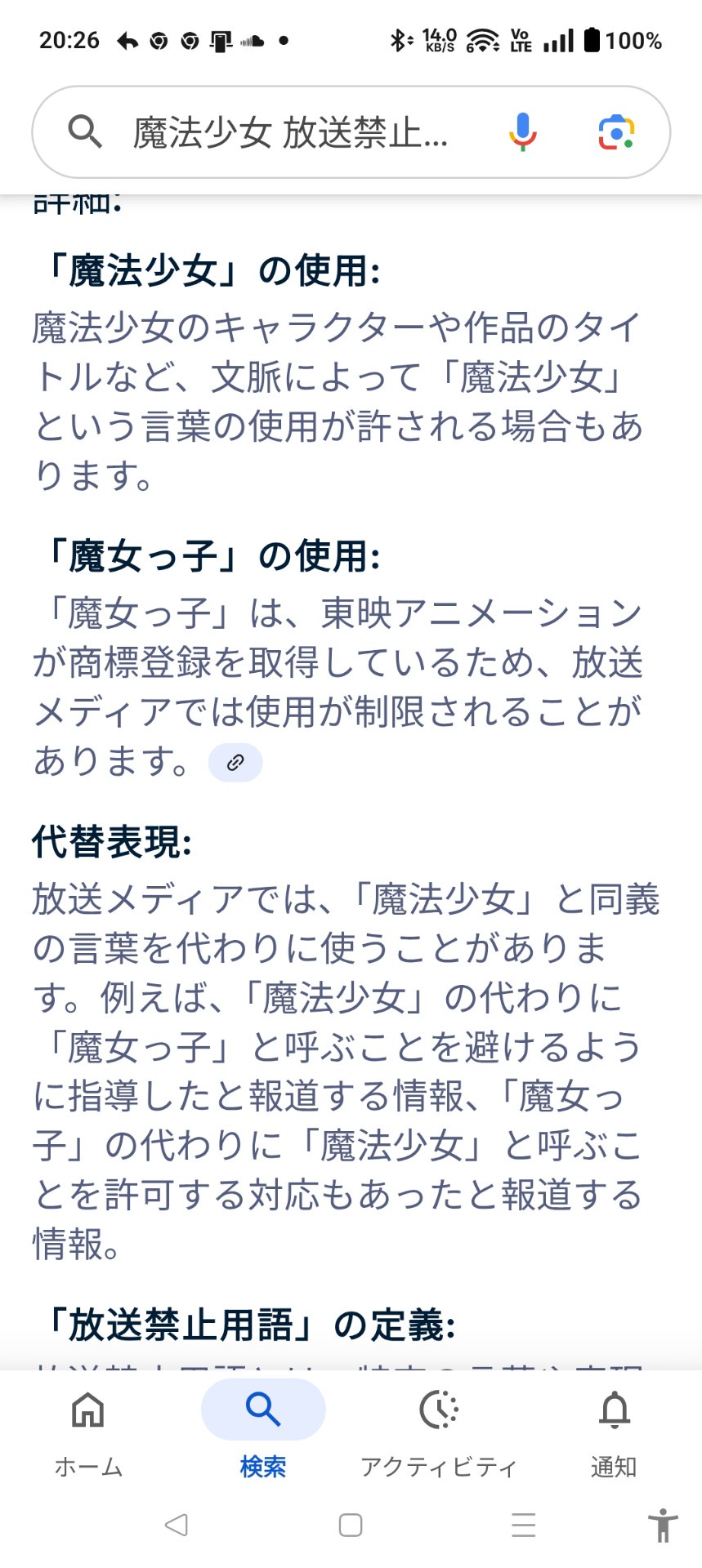Screen dimensions: 702x1568
Task: Open the source link after 魔女っ子 paragraph
Action: (x=235, y=763)
